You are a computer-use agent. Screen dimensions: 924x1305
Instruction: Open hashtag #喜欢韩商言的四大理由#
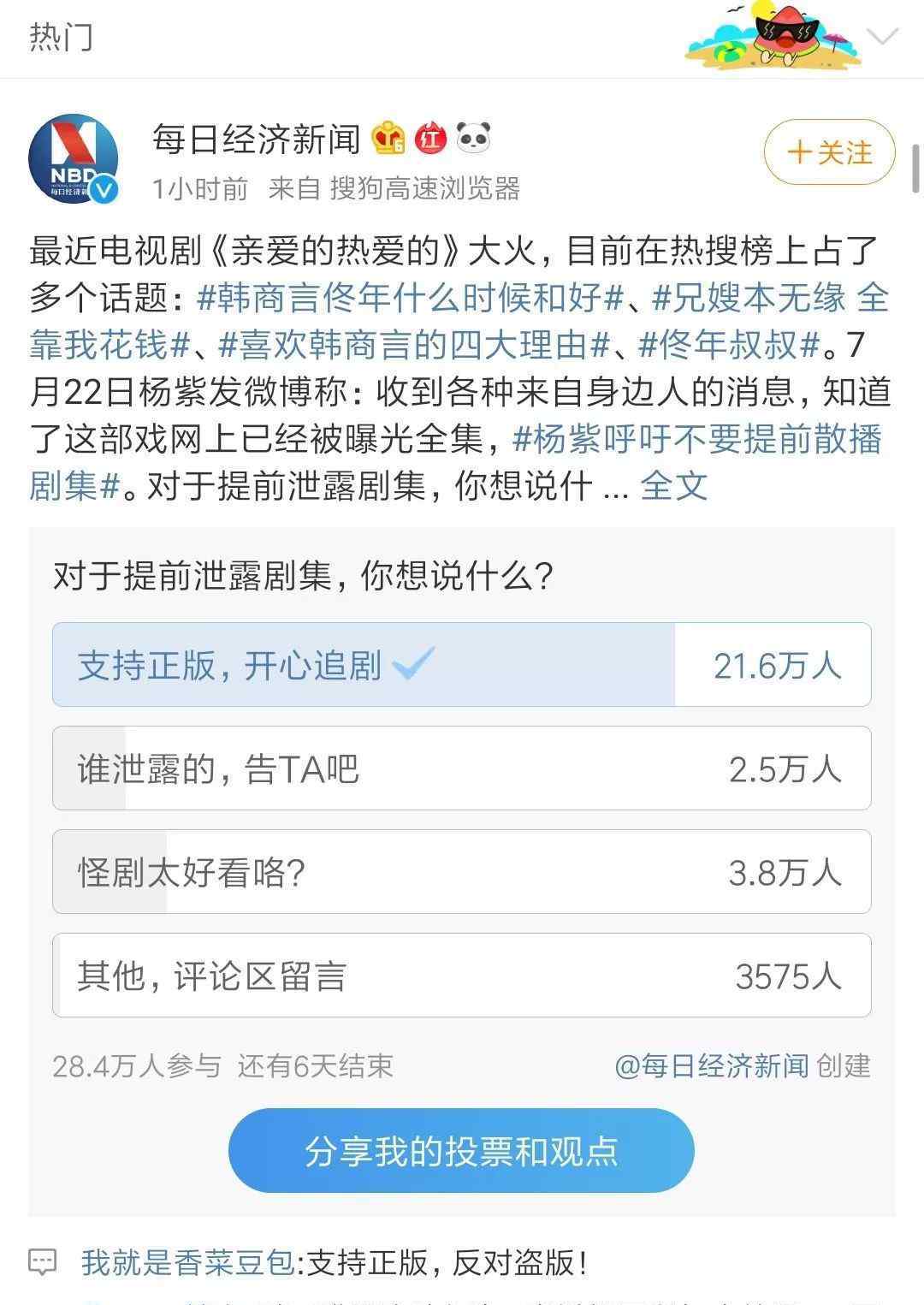tap(414, 345)
